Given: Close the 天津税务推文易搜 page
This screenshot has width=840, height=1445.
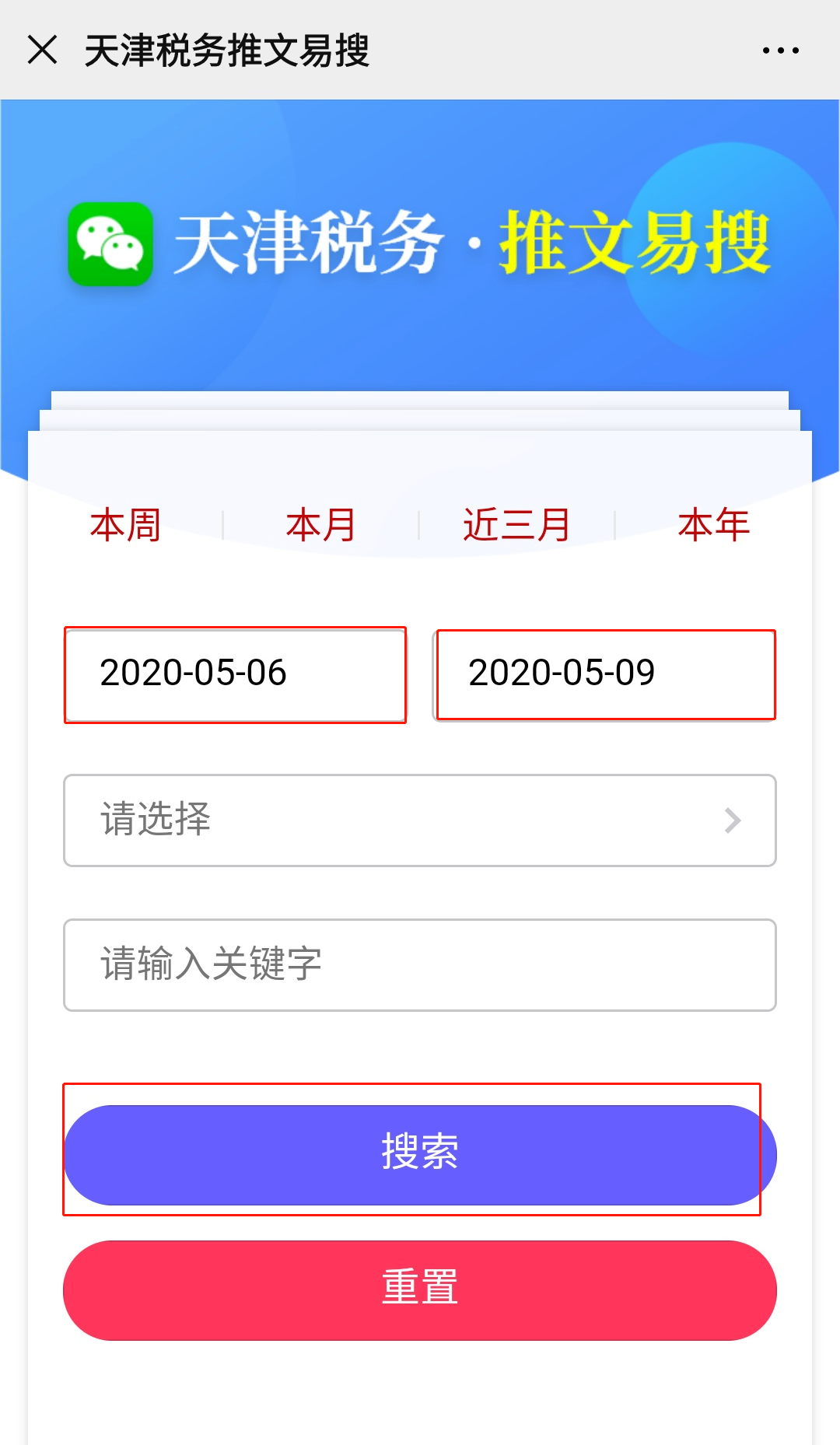Looking at the screenshot, I should (42, 50).
